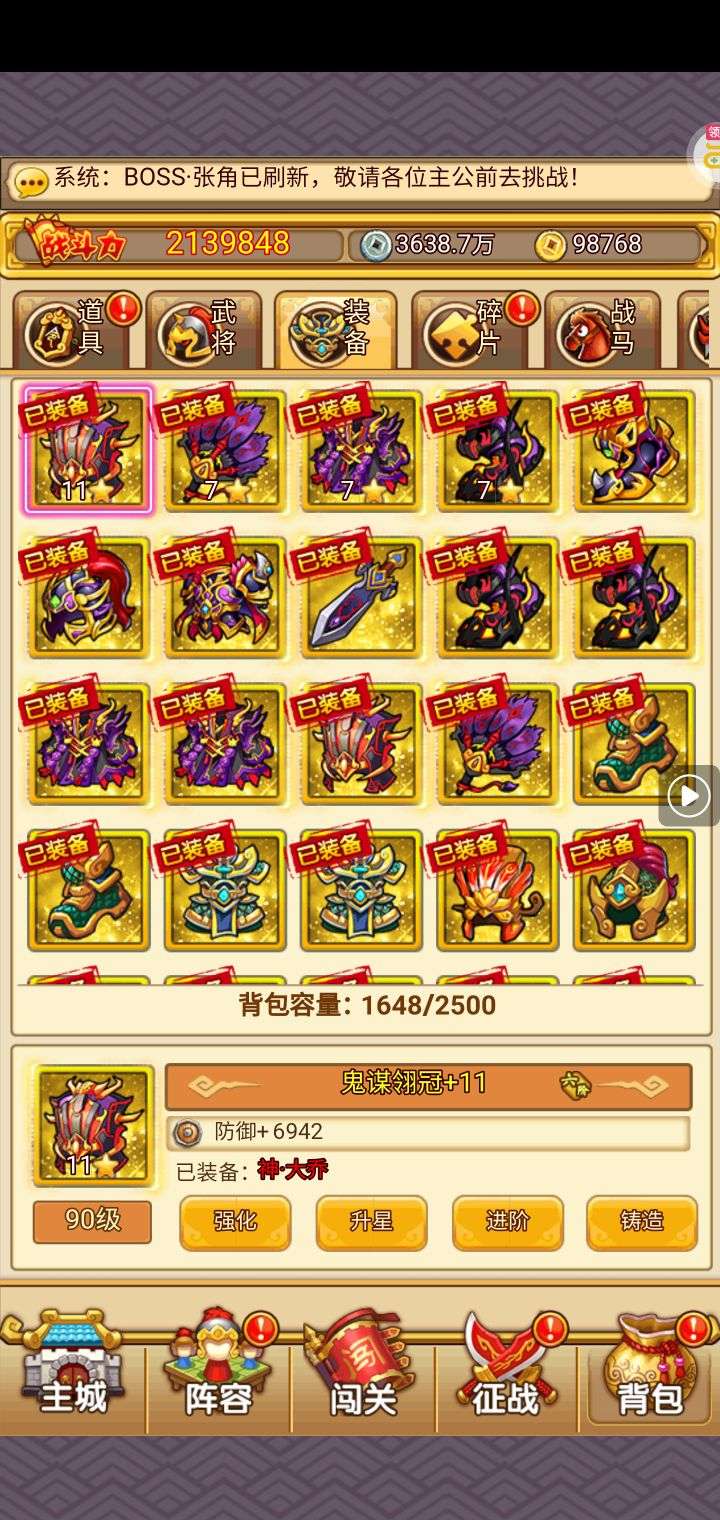The height and width of the screenshot is (1520, 720).
Task: Switch to the 碎片 fragments tab
Action: [x=472, y=330]
